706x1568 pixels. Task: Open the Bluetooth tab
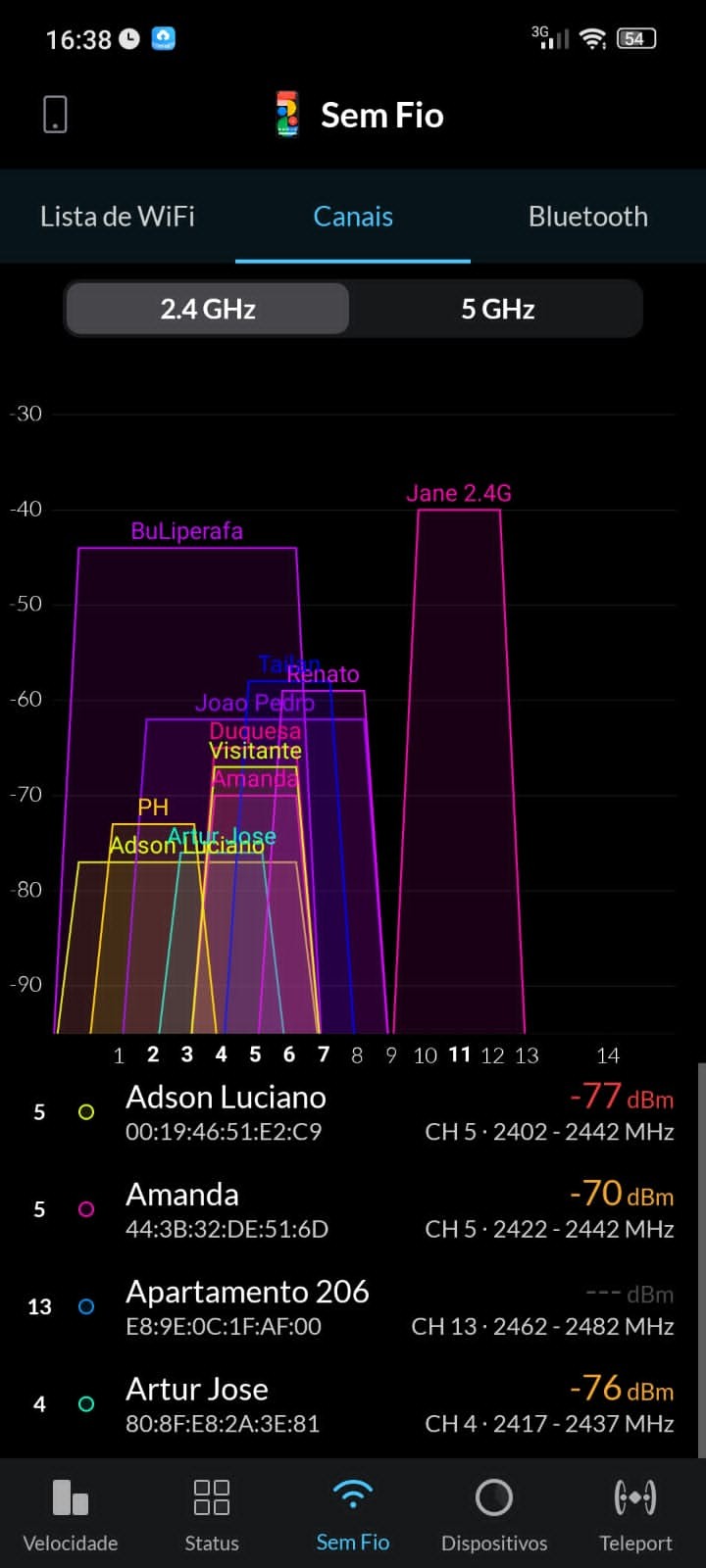click(587, 217)
